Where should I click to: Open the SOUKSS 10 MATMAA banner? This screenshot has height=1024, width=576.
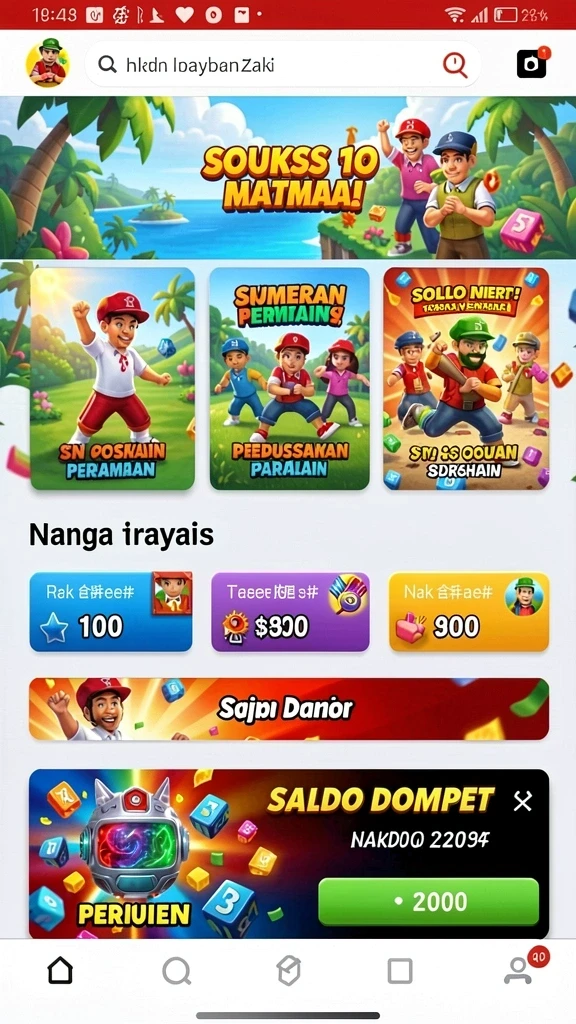[x=288, y=178]
